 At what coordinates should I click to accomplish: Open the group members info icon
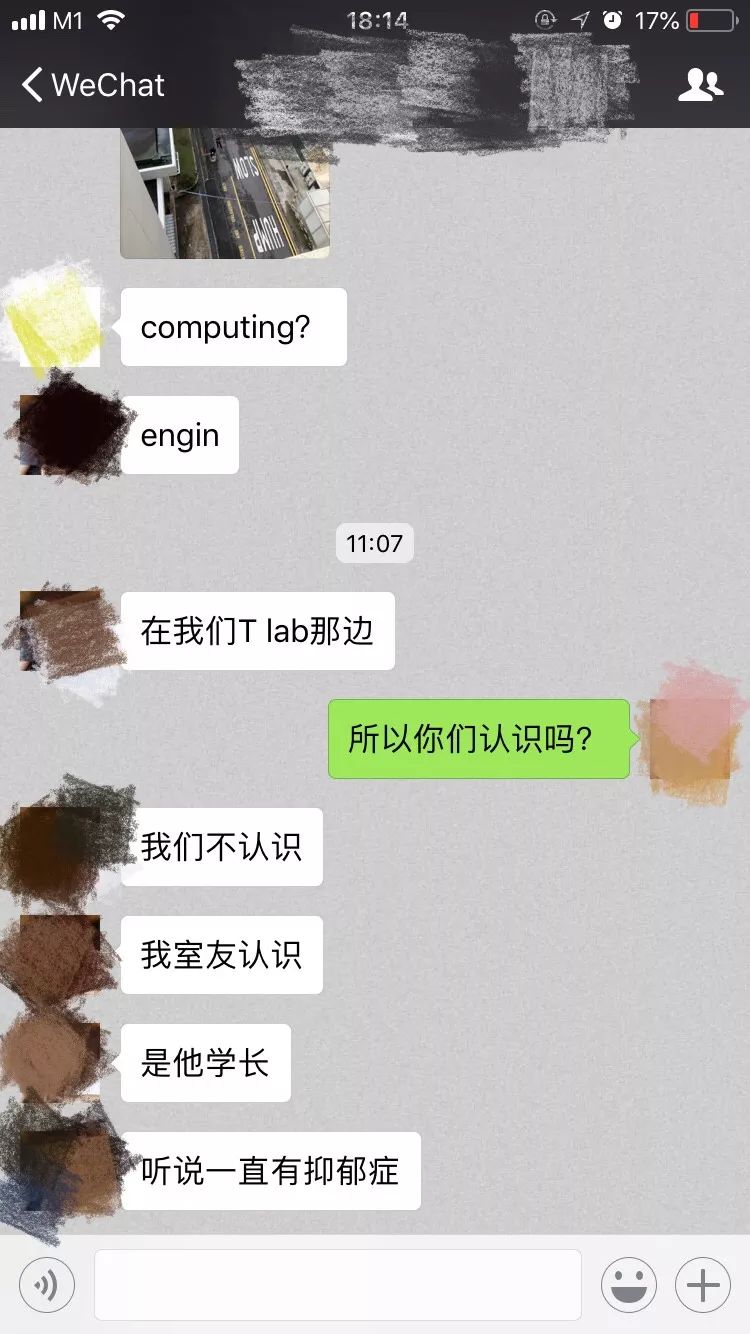click(x=700, y=85)
